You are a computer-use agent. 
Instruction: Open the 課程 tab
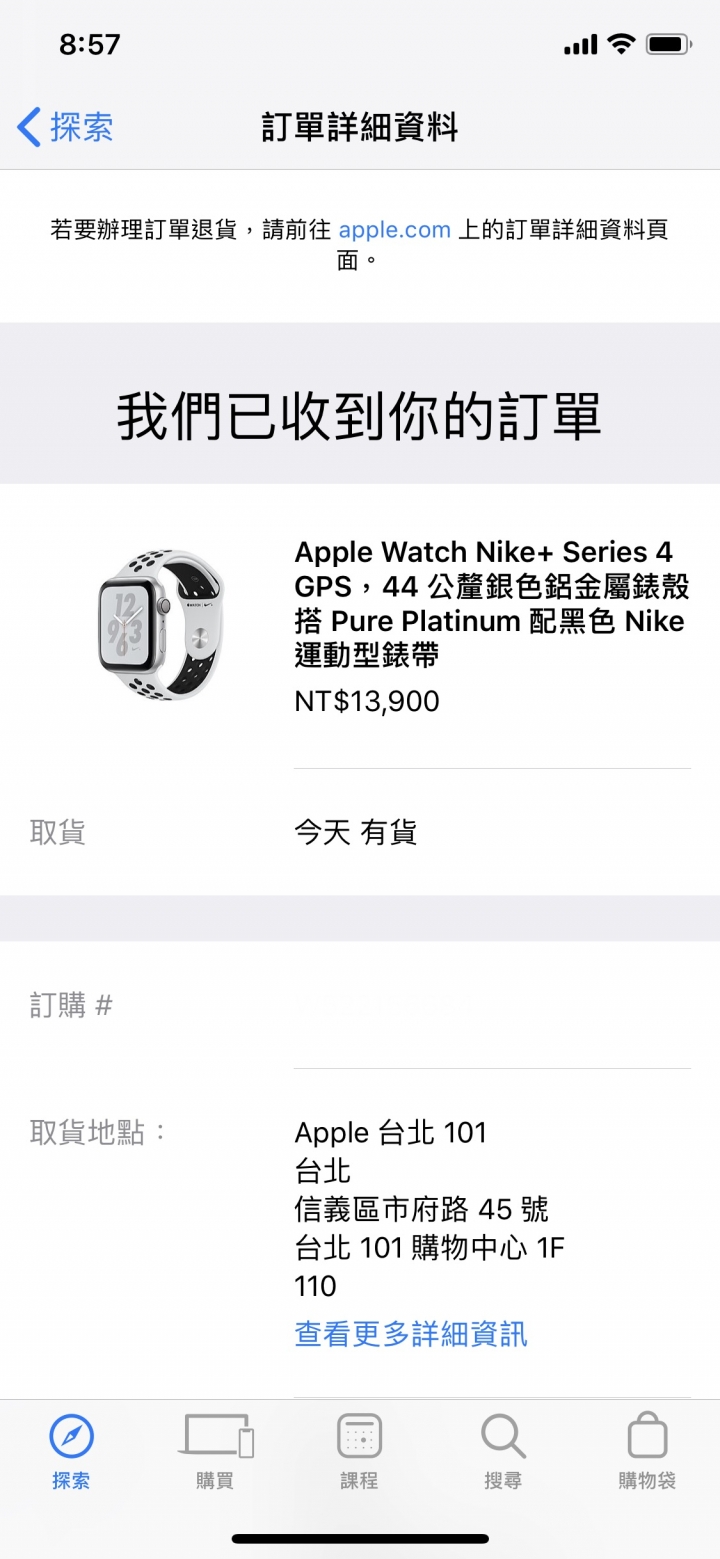point(359,1450)
